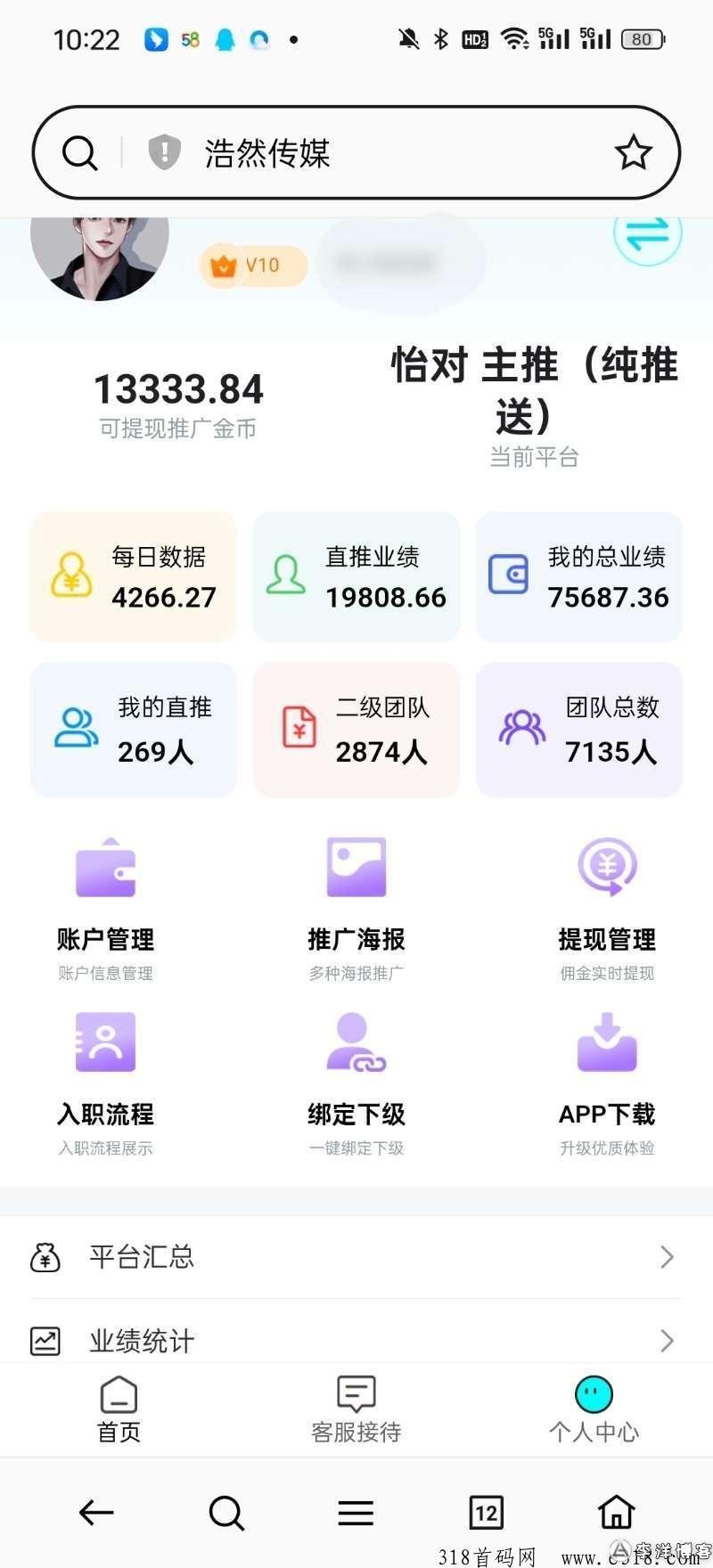
Task: Open the 直推业绩 card
Action: [356, 576]
